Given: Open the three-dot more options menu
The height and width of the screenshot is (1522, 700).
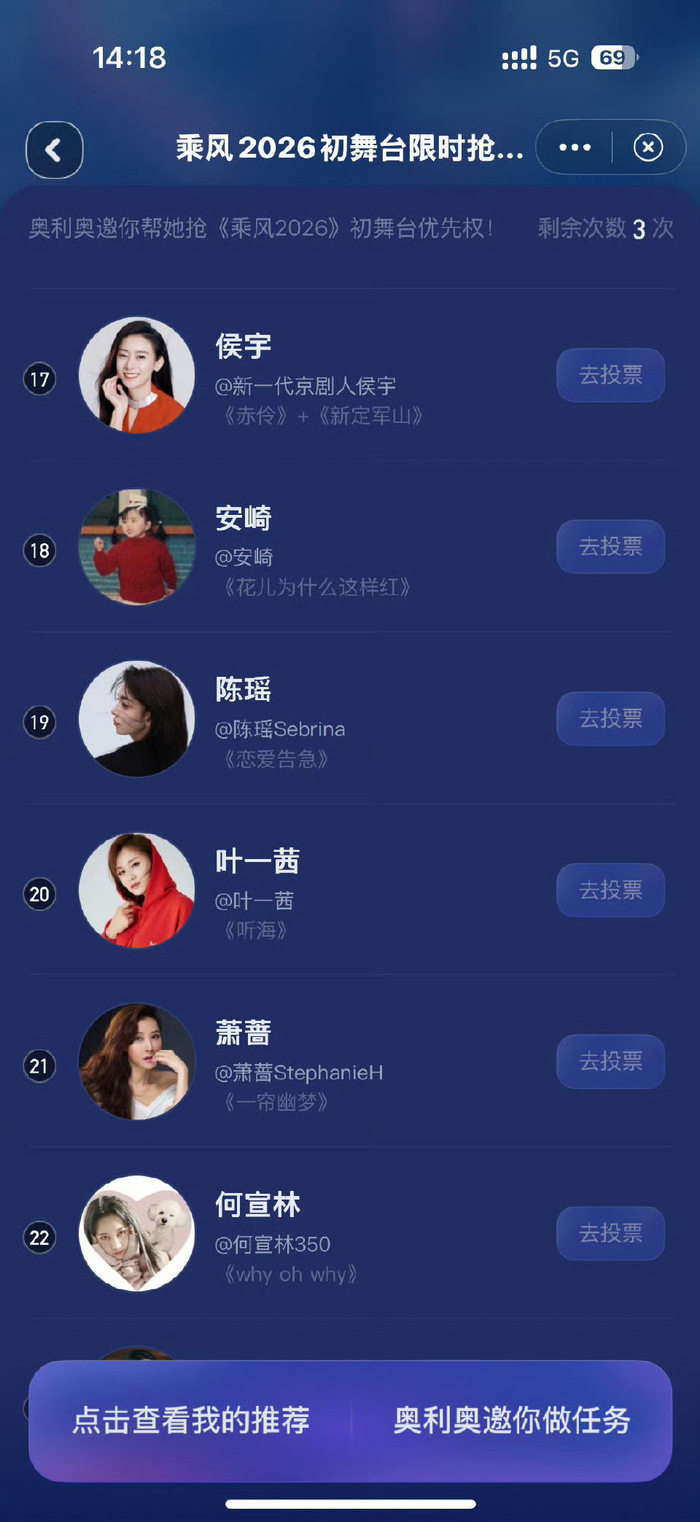Looking at the screenshot, I should coord(575,148).
